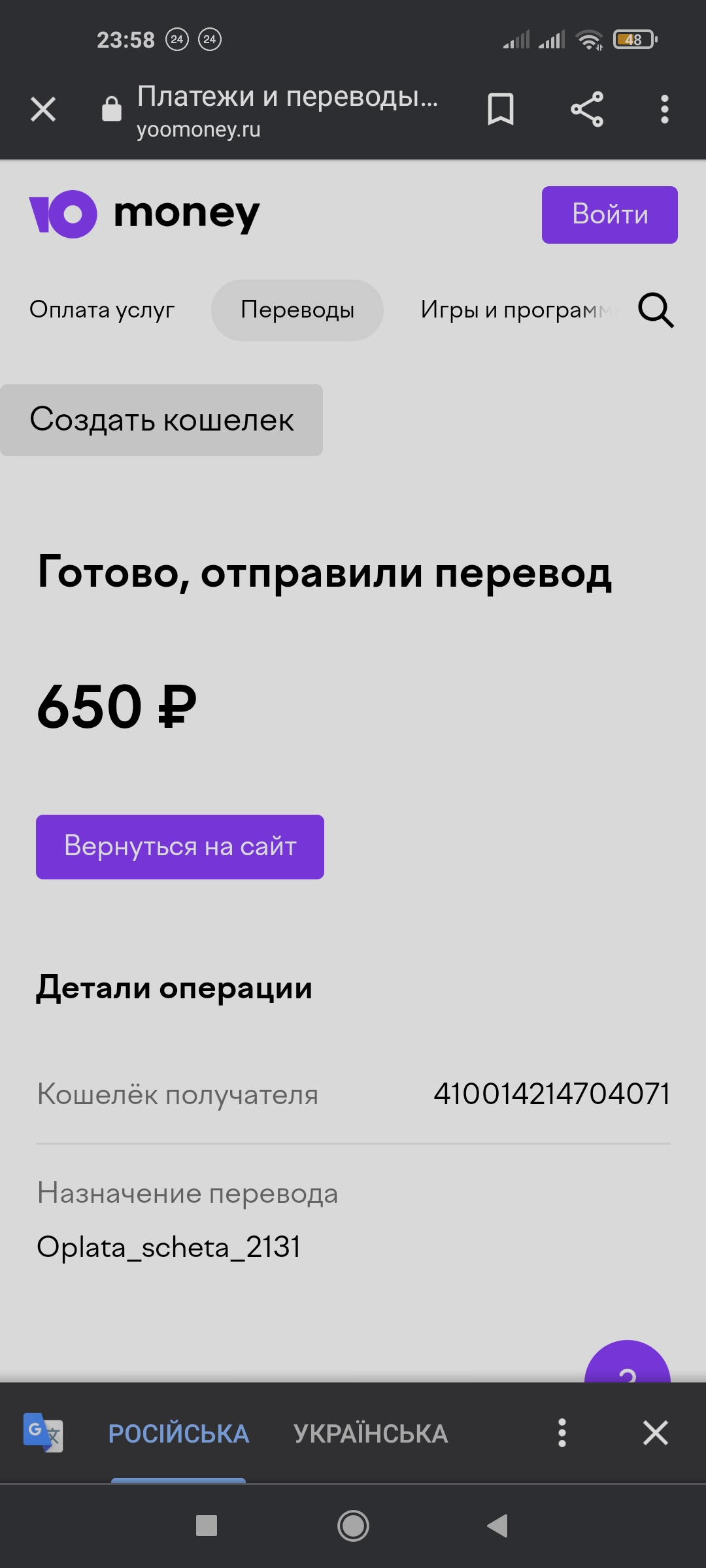The width and height of the screenshot is (706, 1568).
Task: Open the site search magnifier
Action: [x=656, y=310]
